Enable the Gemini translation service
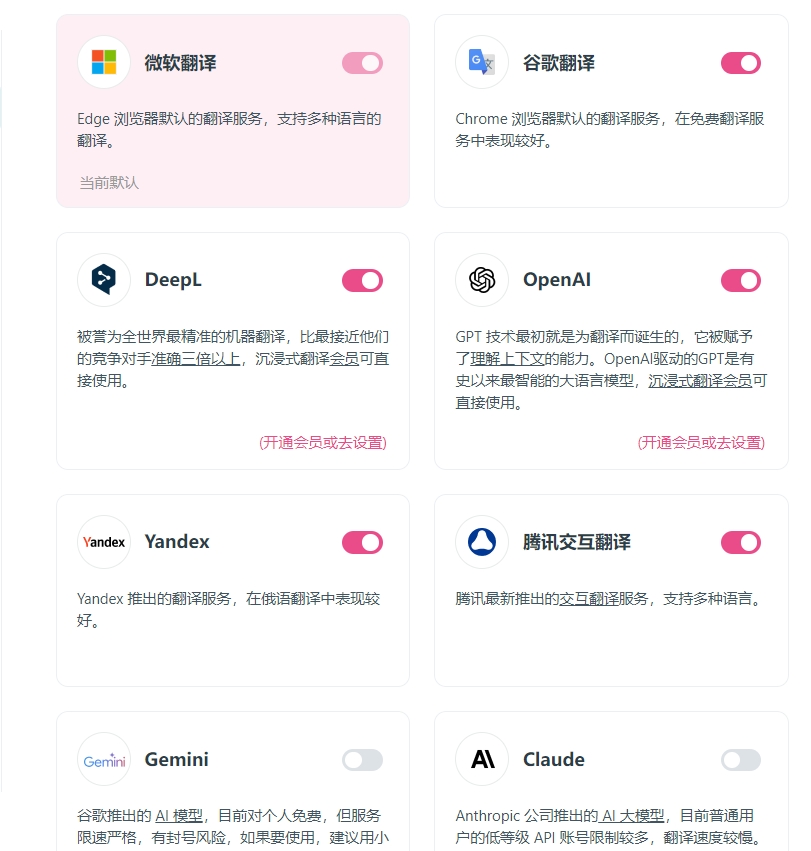 pyautogui.click(x=362, y=760)
